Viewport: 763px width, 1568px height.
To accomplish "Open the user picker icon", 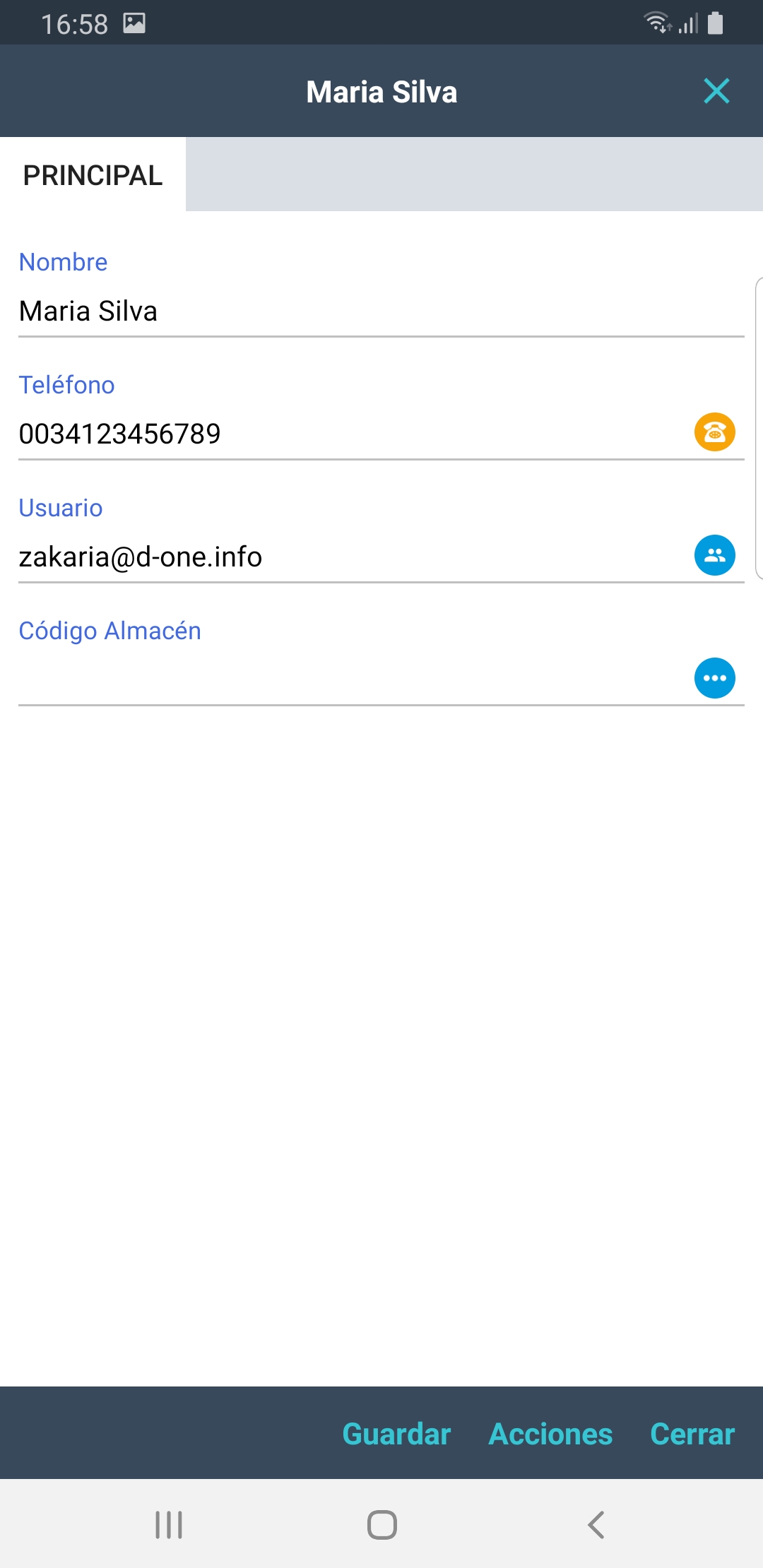I will [x=714, y=555].
